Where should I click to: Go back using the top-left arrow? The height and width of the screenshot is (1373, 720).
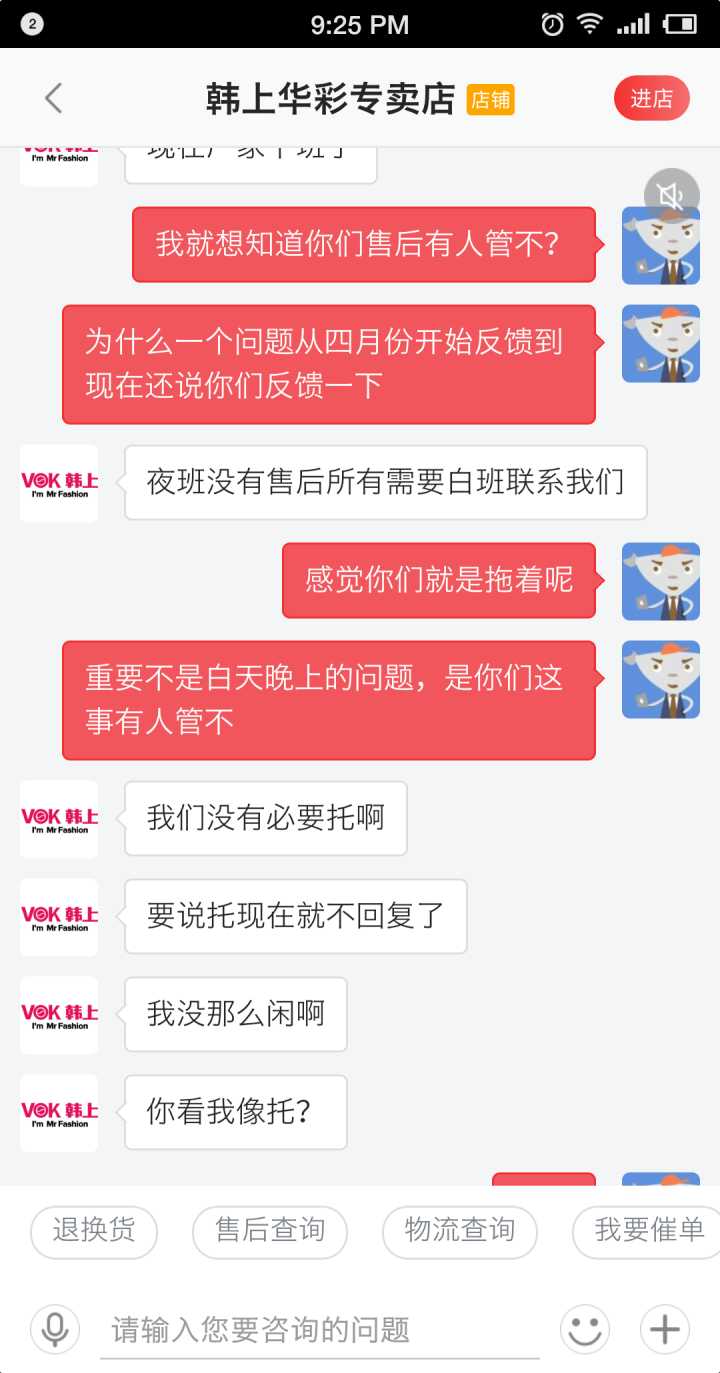[x=53, y=98]
